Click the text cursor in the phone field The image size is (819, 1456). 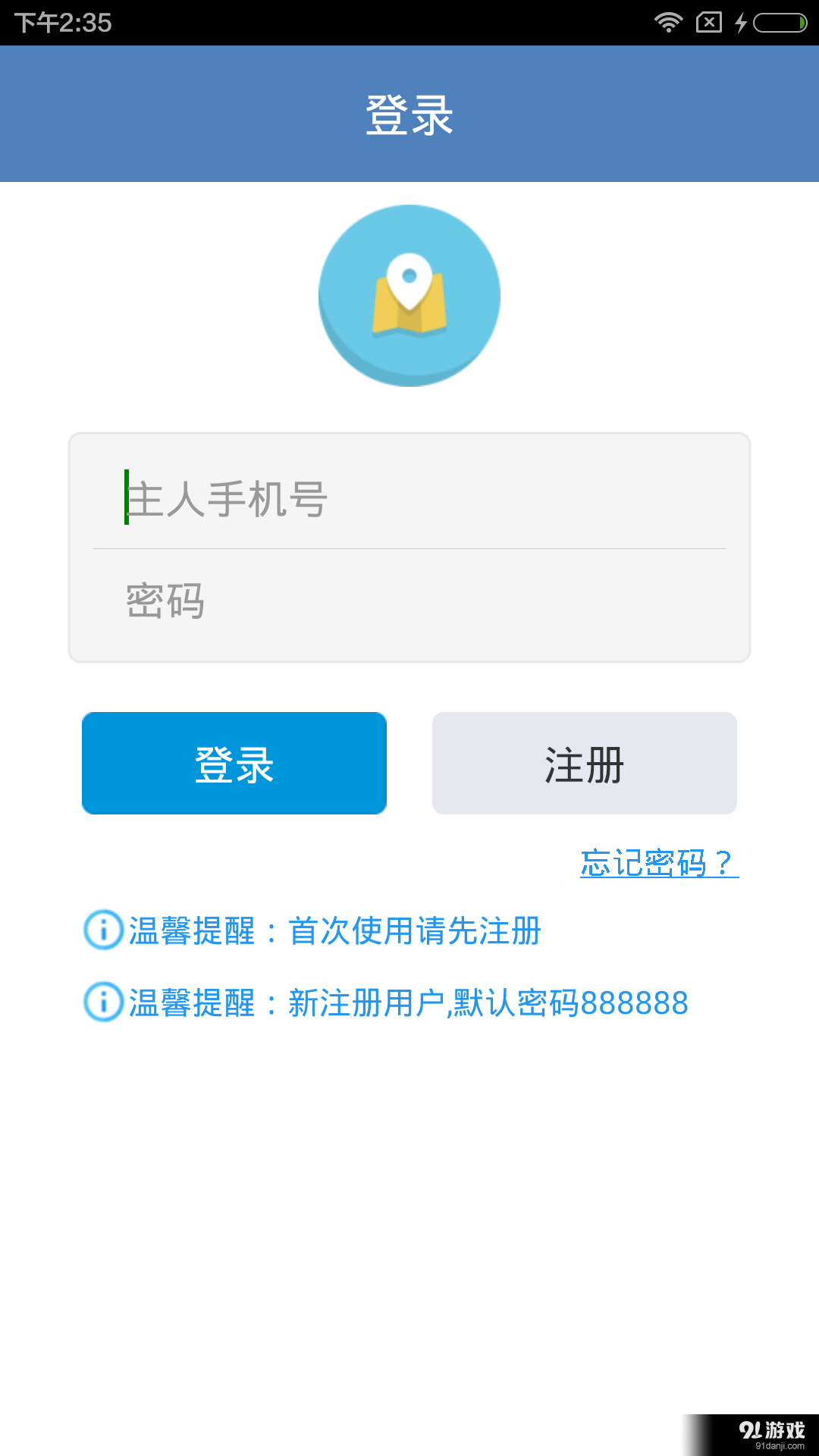point(126,499)
